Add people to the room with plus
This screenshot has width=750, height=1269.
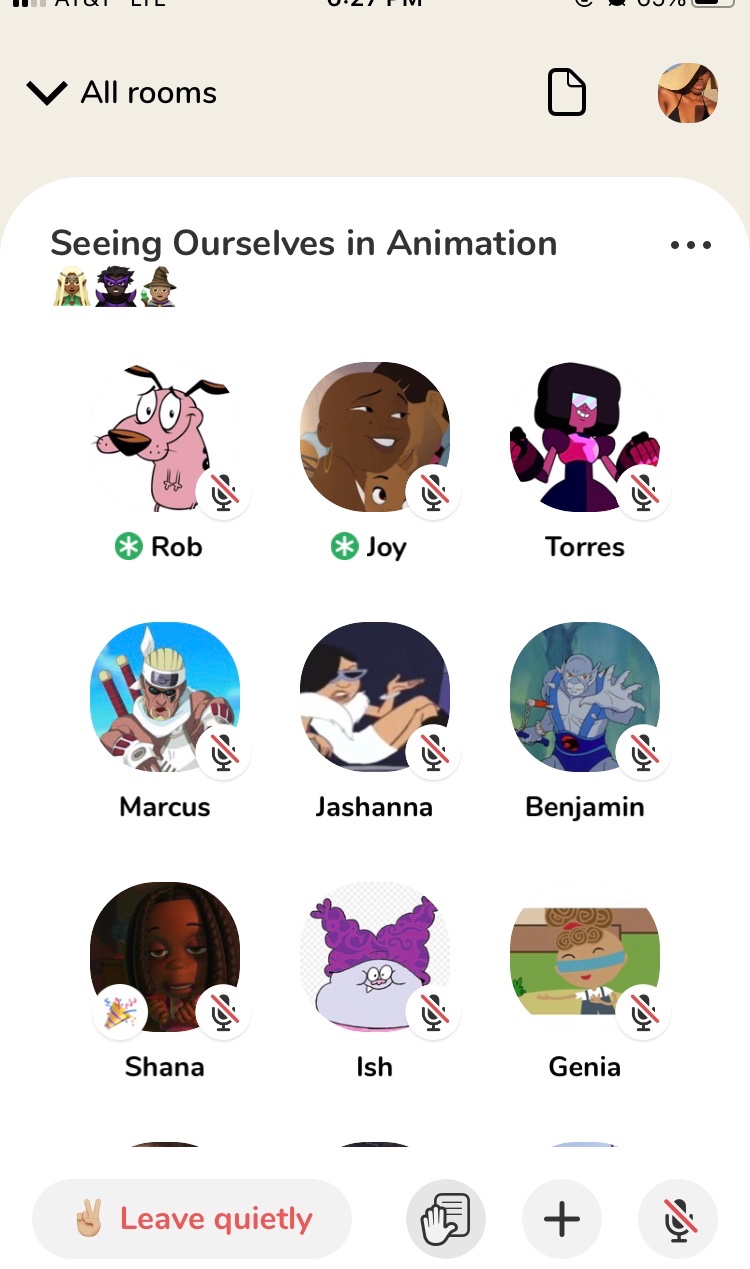[562, 1219]
